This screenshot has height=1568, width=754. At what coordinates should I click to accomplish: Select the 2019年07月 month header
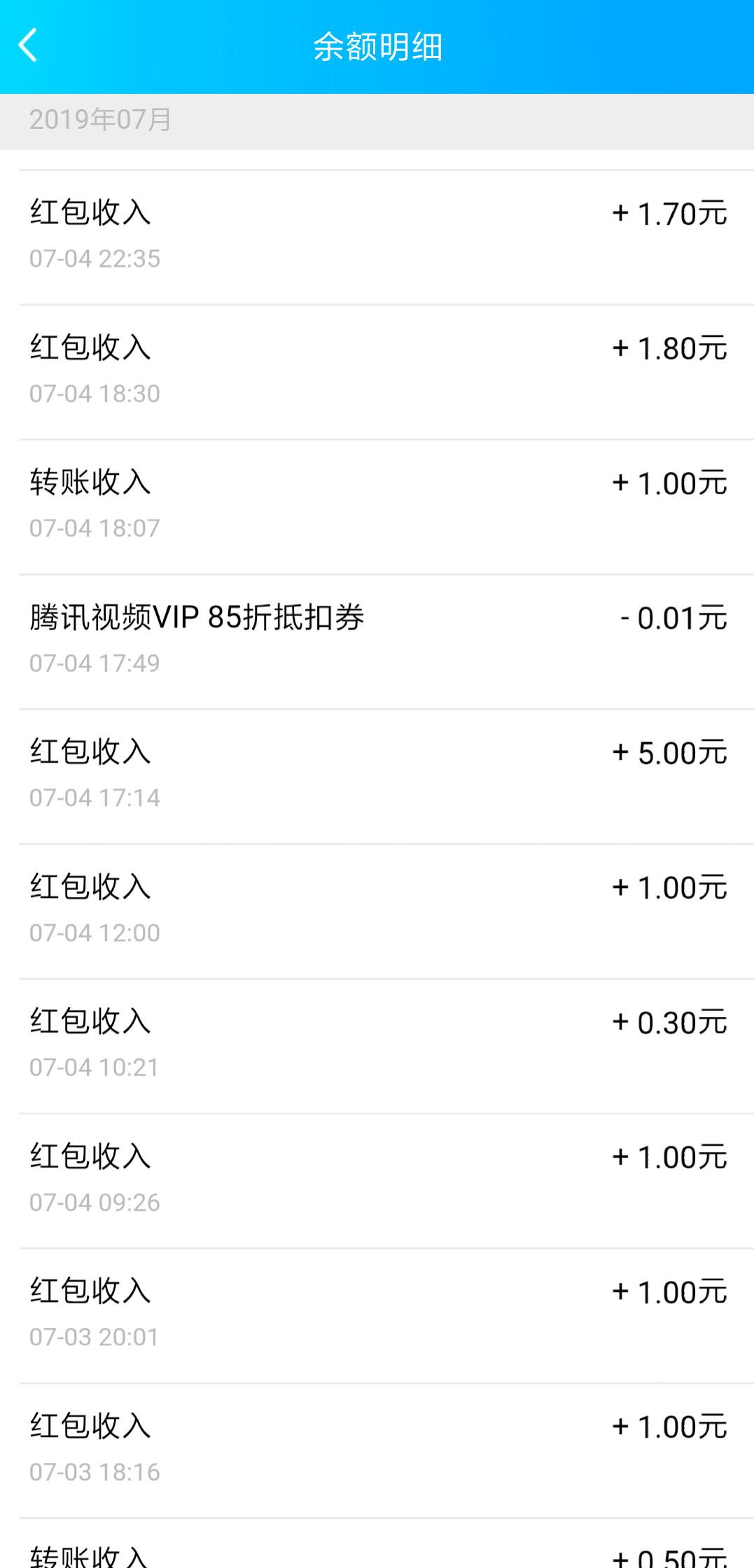pos(100,120)
